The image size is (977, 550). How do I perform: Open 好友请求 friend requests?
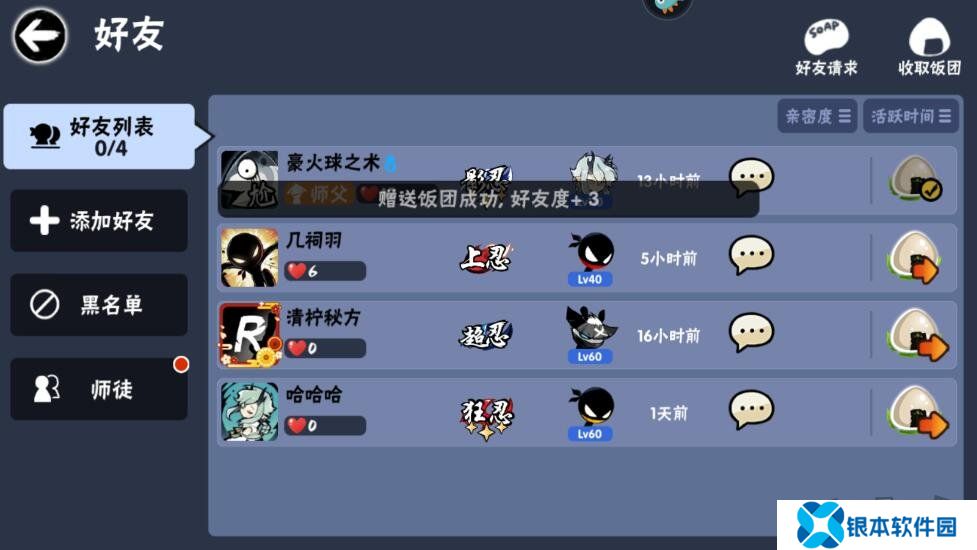coord(826,47)
